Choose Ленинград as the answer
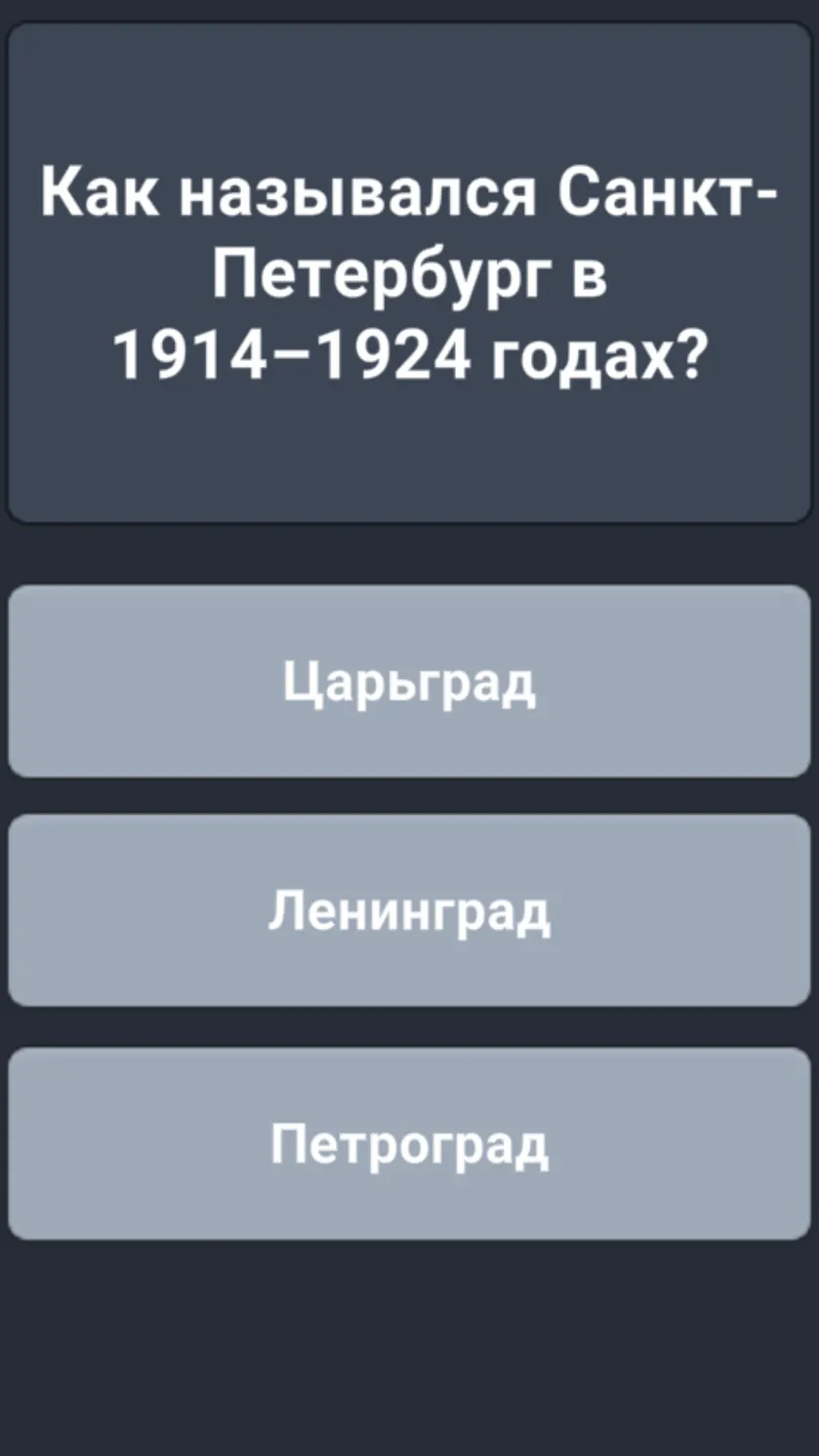This screenshot has width=819, height=1456. pos(409,910)
